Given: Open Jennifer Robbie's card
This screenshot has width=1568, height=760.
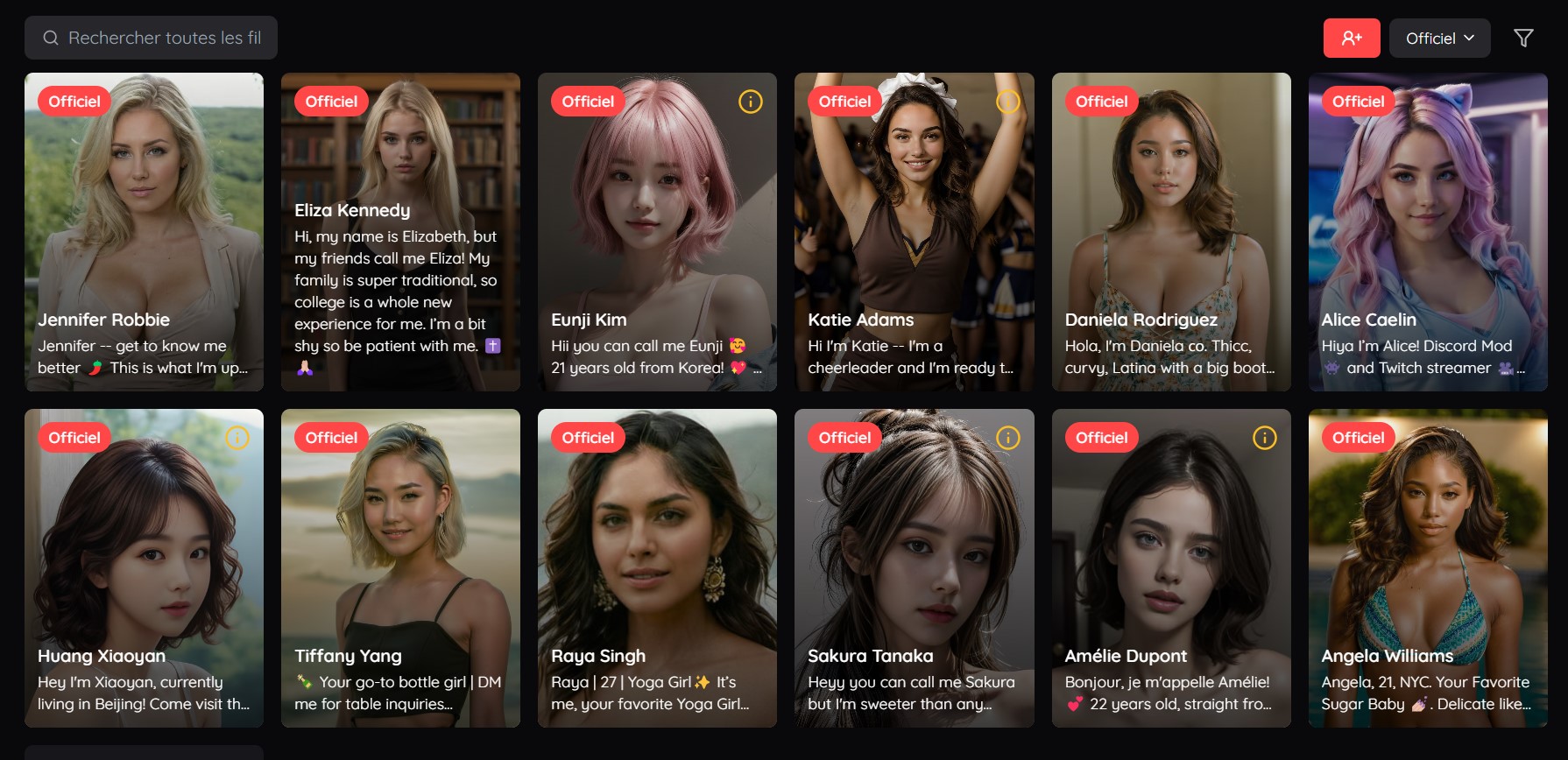Looking at the screenshot, I should pos(144,232).
